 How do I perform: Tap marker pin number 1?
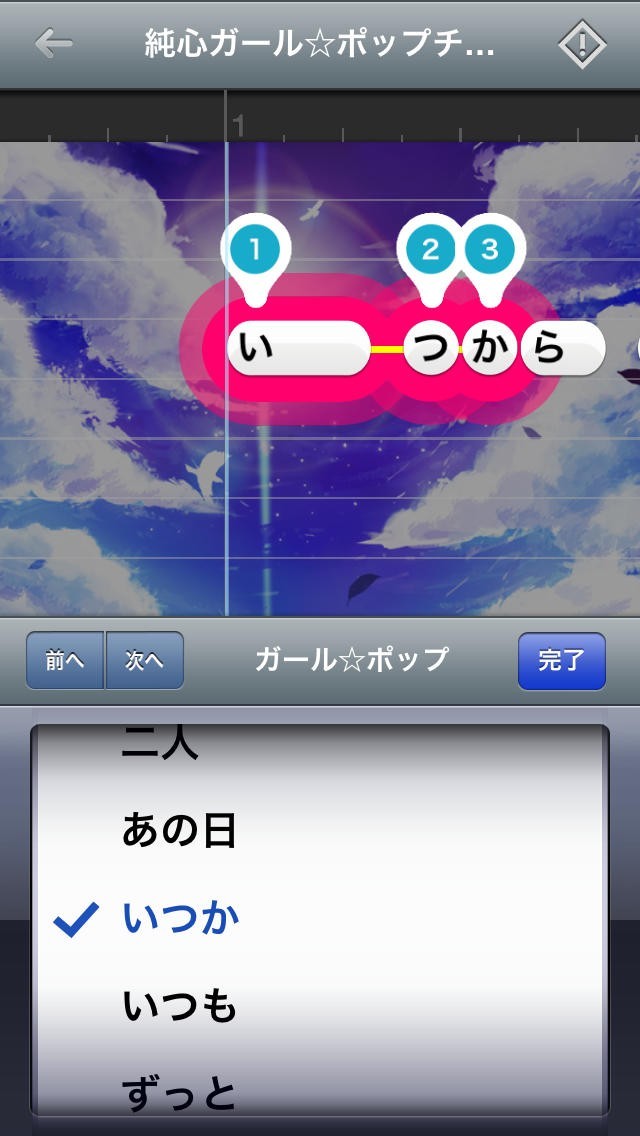click(255, 250)
